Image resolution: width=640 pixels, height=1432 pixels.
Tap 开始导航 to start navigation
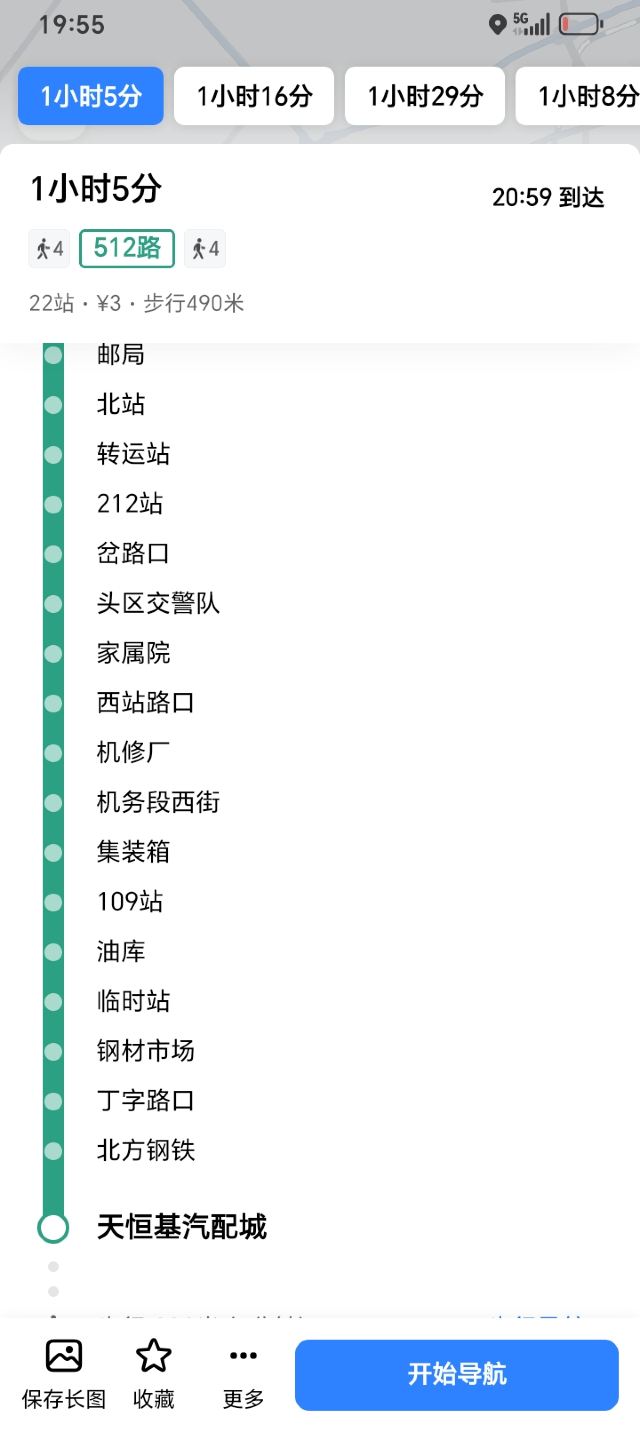tap(457, 1374)
